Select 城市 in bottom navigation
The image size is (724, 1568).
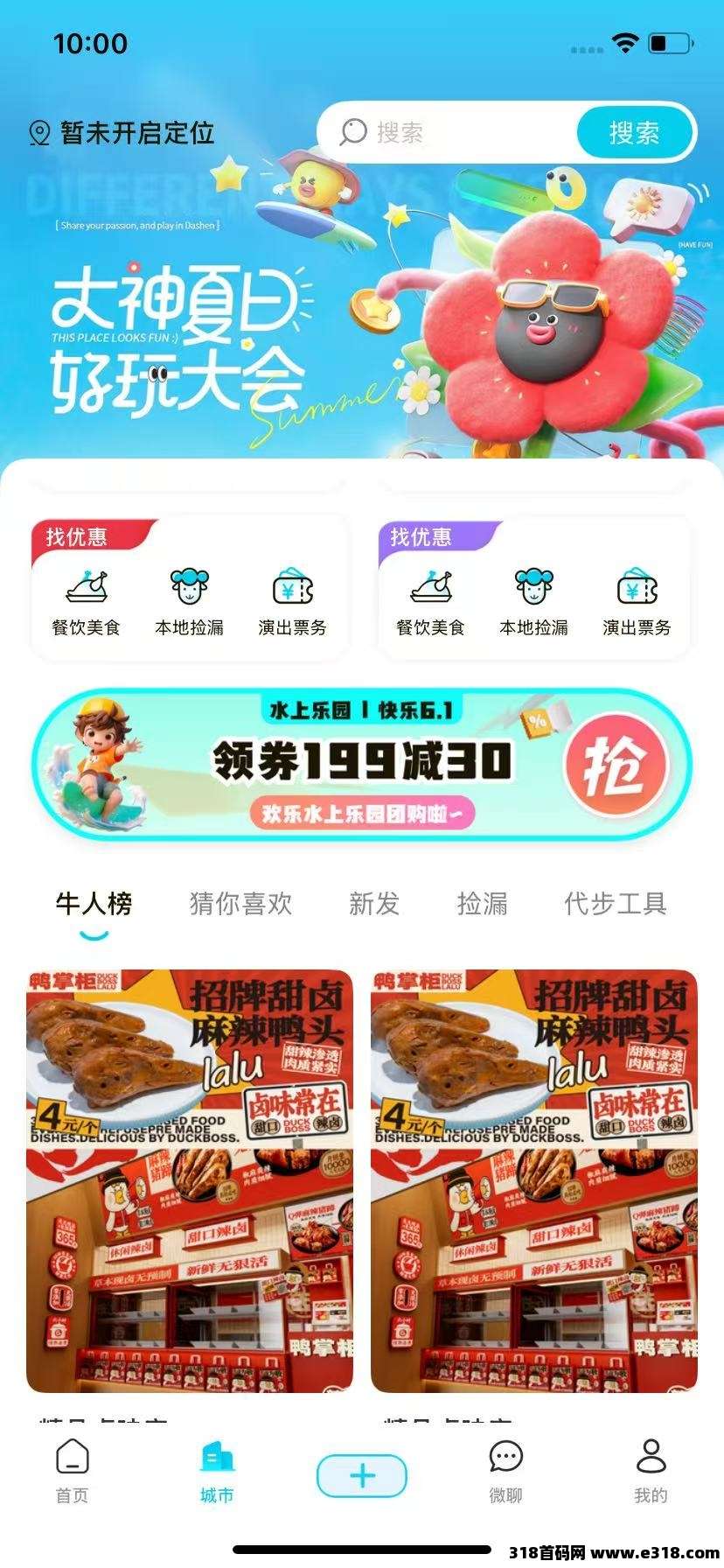point(217,1472)
